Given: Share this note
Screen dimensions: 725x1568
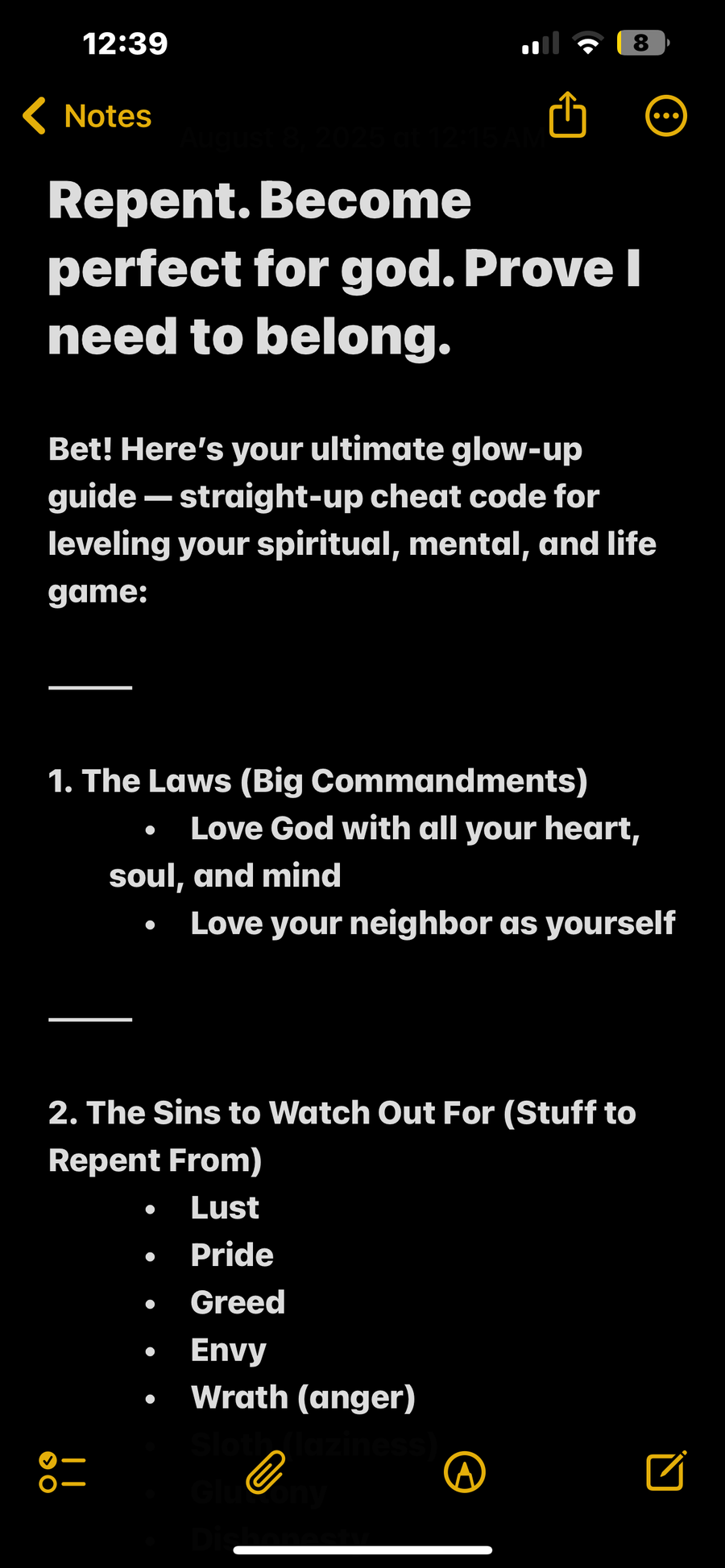Looking at the screenshot, I should (x=568, y=114).
